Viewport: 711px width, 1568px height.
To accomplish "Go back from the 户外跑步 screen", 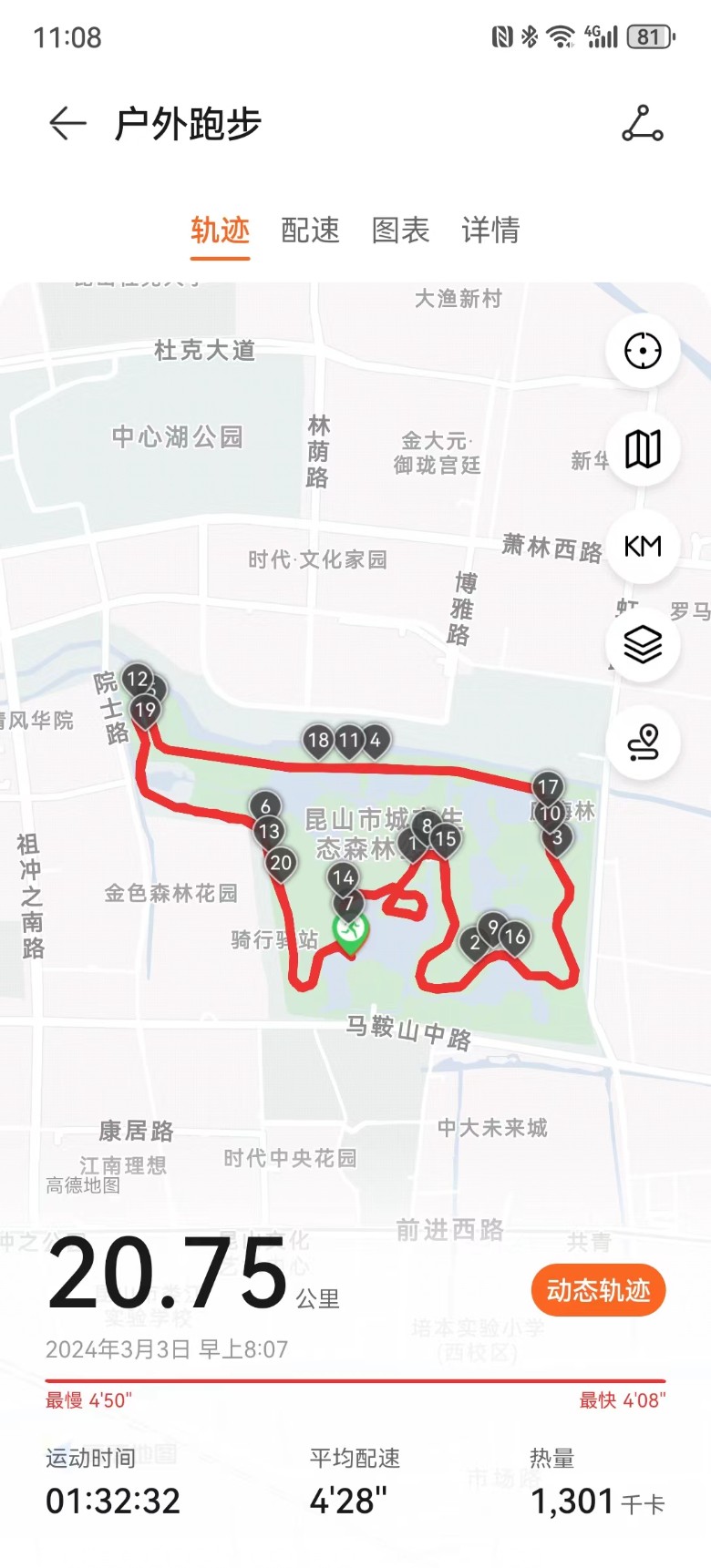I will click(x=67, y=123).
